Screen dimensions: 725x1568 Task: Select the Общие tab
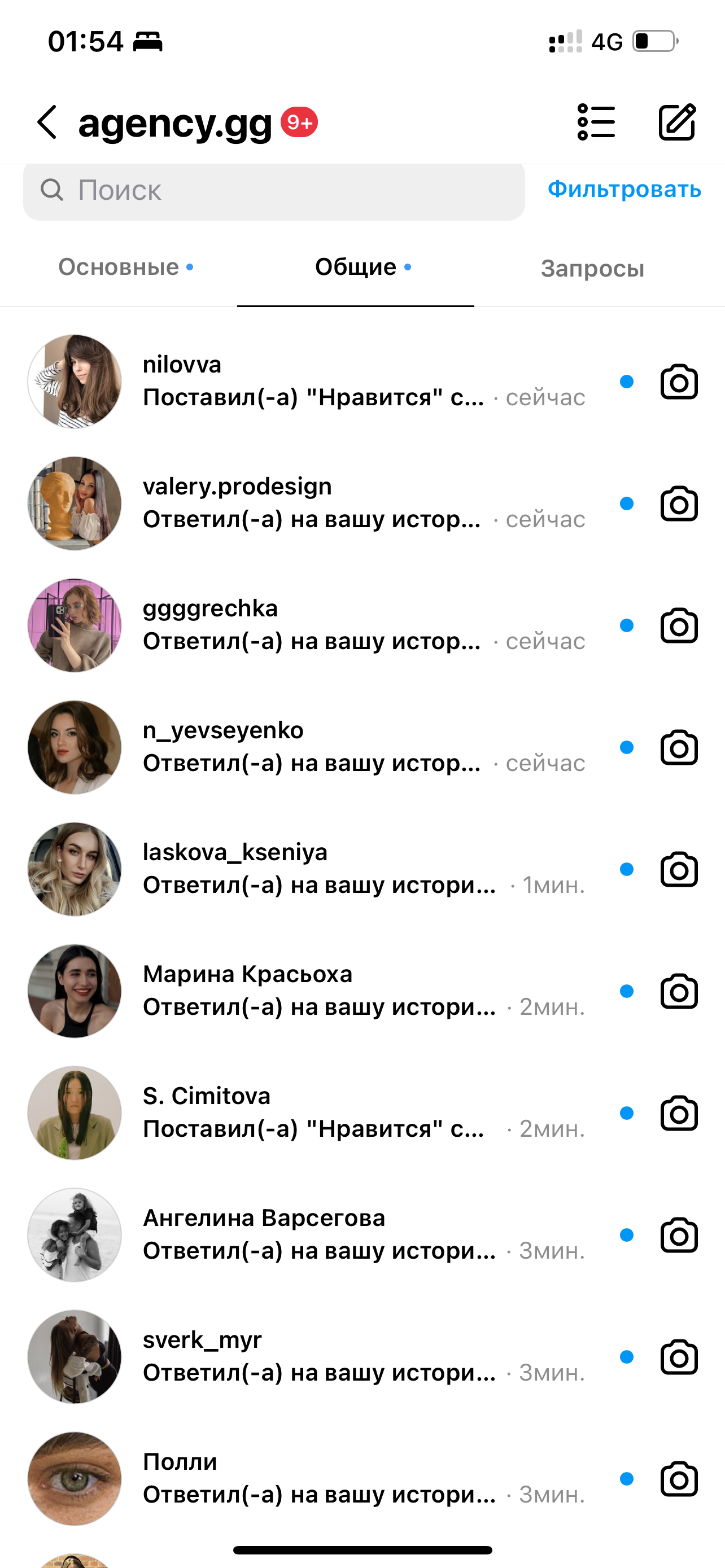(x=356, y=267)
